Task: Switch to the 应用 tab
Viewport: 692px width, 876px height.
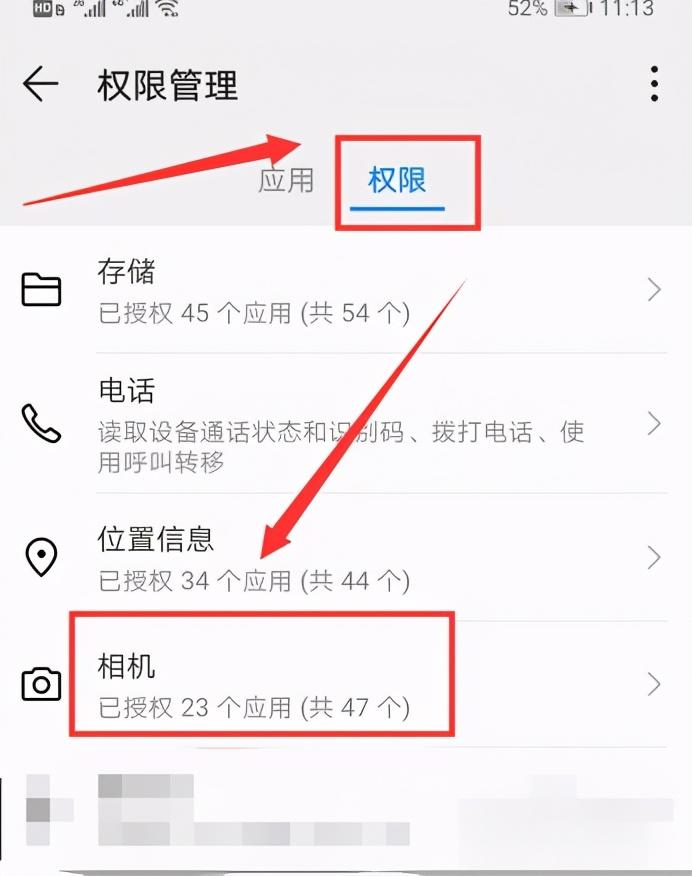Action: pyautogui.click(x=286, y=180)
